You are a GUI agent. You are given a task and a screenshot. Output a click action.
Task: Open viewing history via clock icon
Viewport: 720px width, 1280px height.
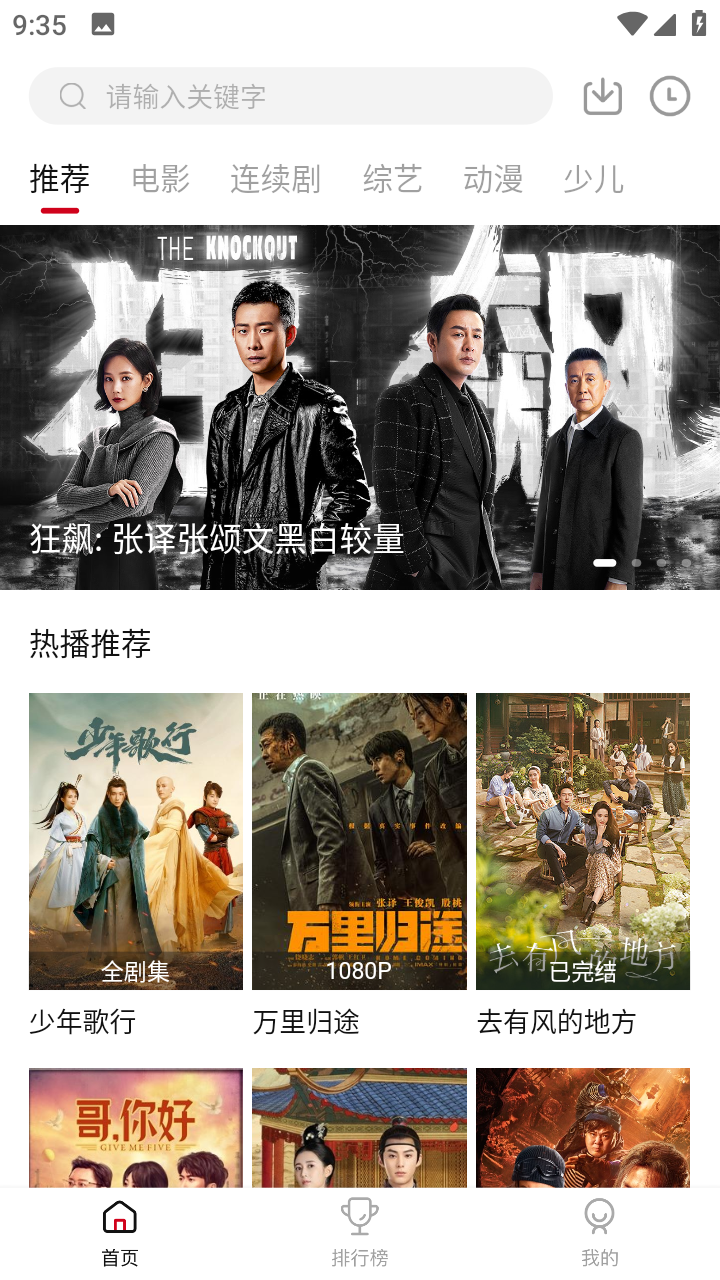pyautogui.click(x=669, y=95)
